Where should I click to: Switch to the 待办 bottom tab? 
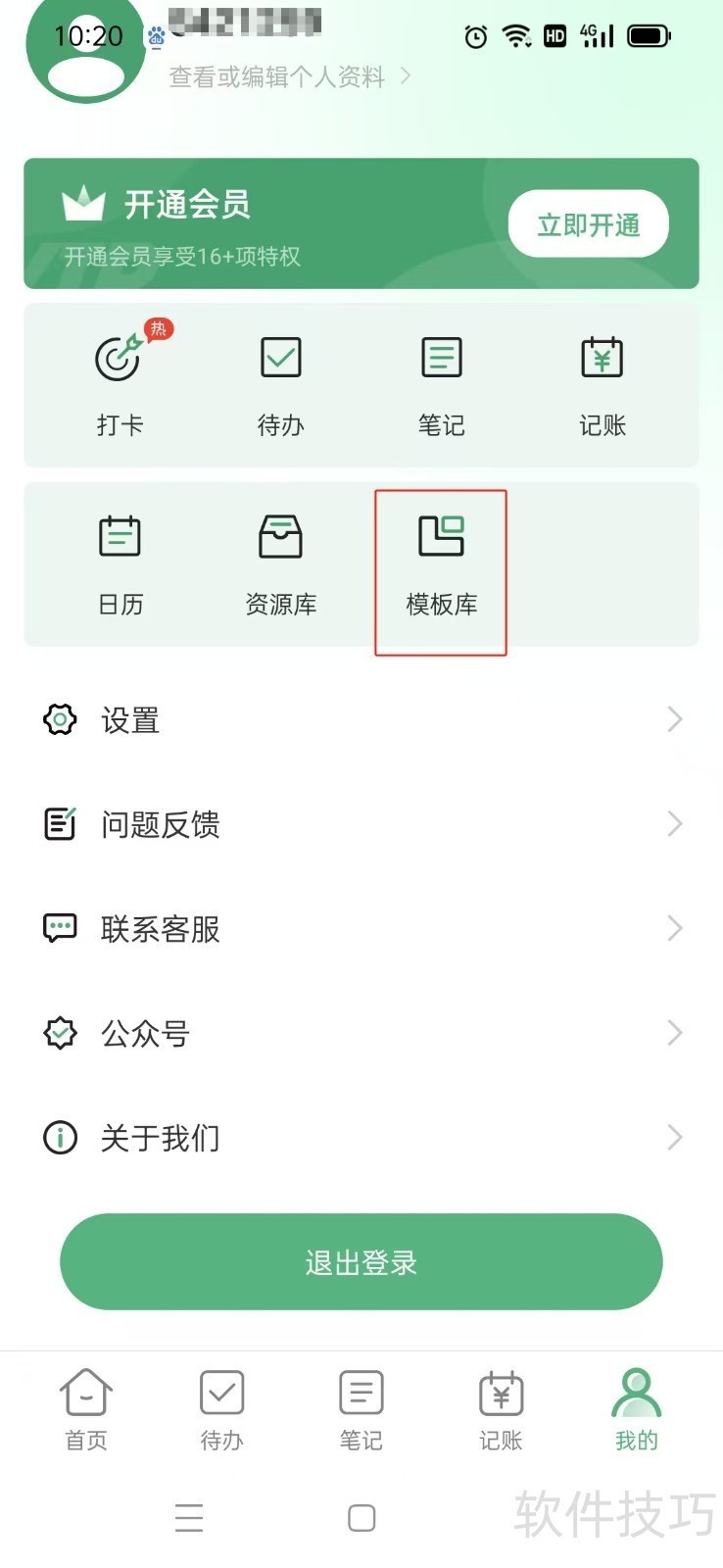tap(221, 1409)
